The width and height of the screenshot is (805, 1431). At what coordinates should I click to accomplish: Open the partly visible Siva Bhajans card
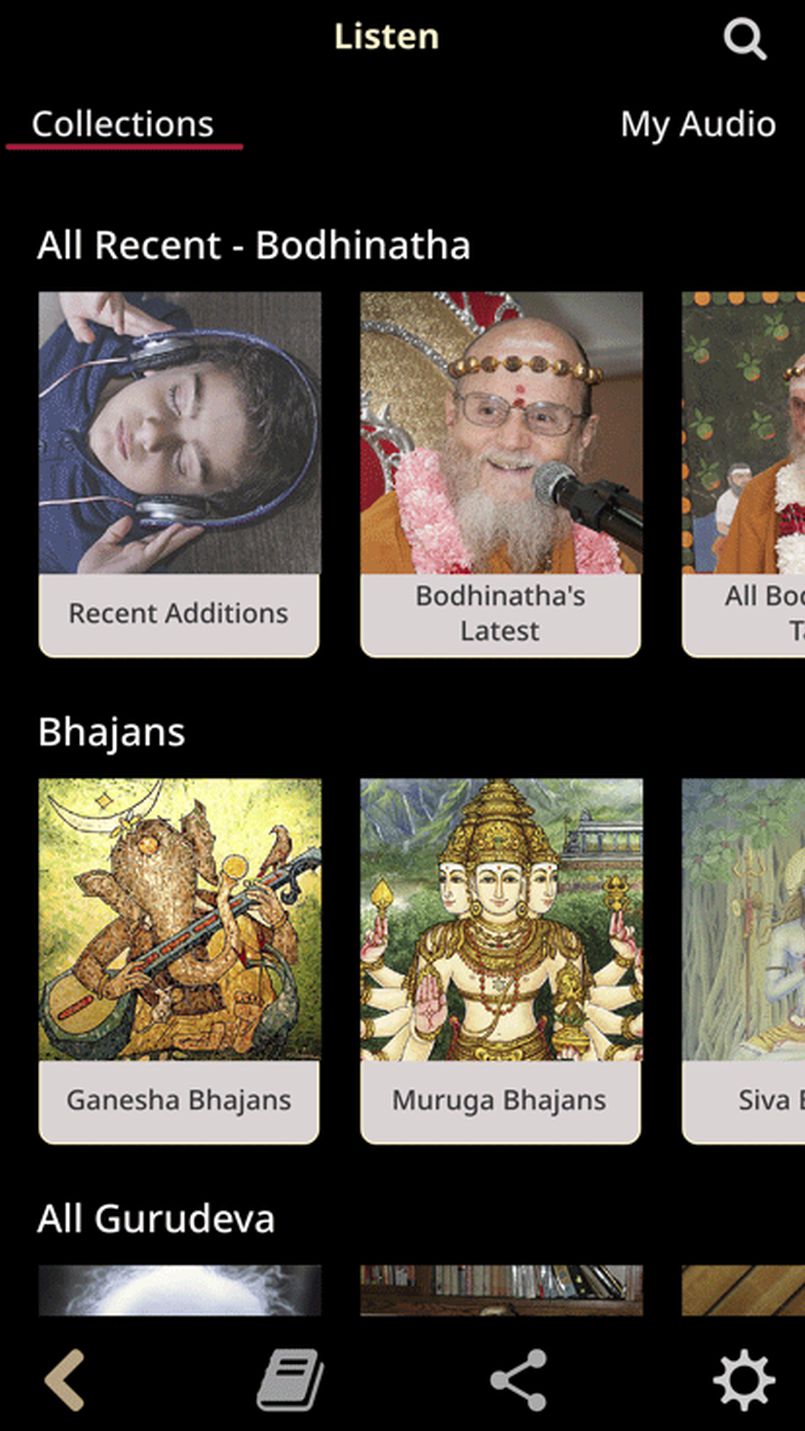pyautogui.click(x=744, y=960)
